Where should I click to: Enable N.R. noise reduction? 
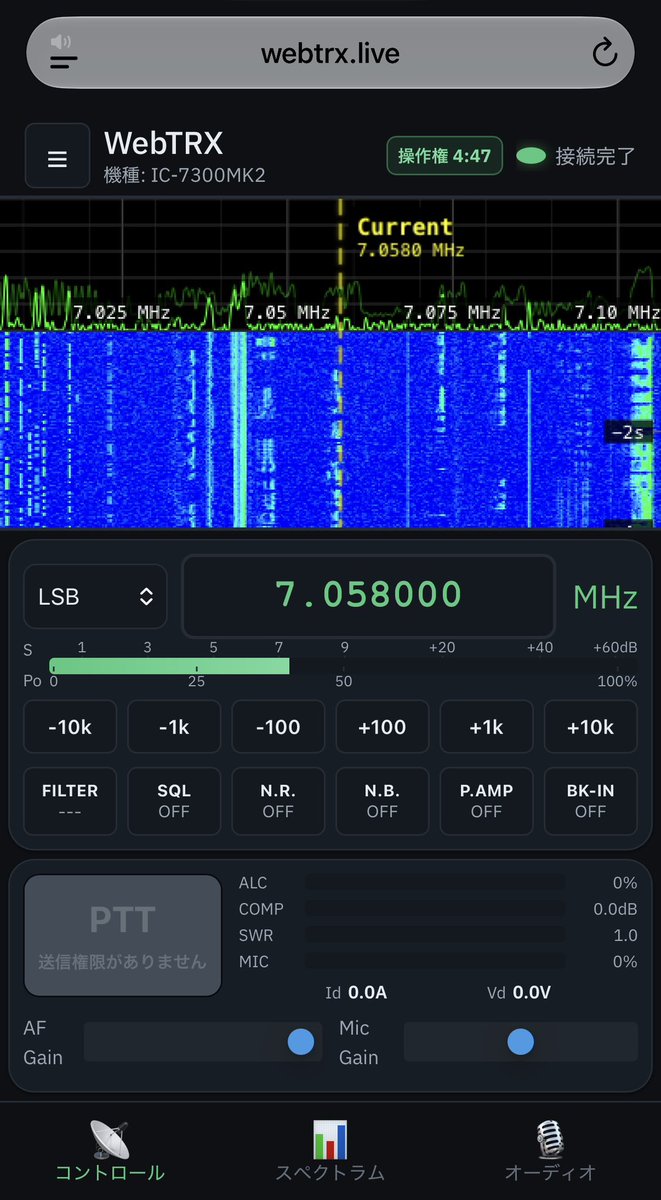(x=278, y=801)
